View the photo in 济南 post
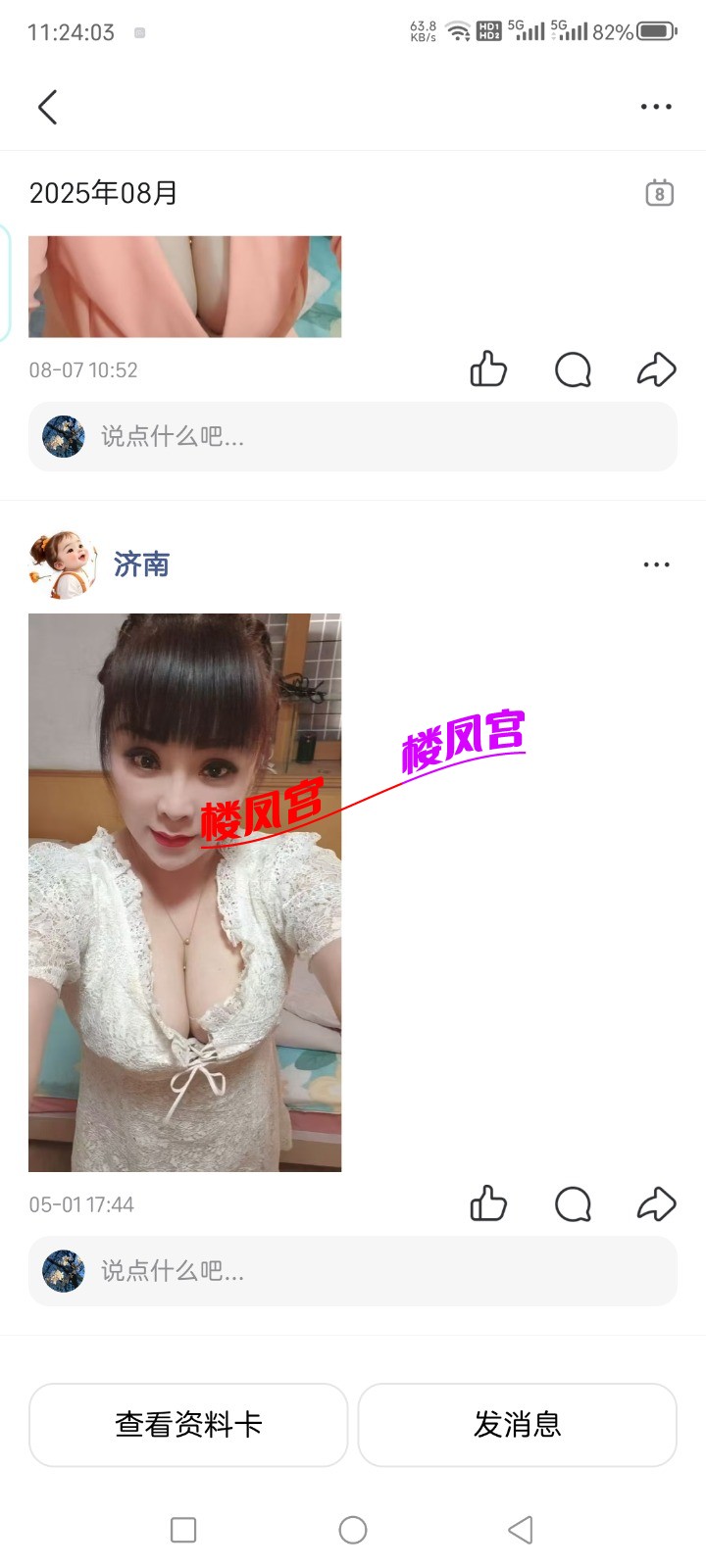 [184, 892]
